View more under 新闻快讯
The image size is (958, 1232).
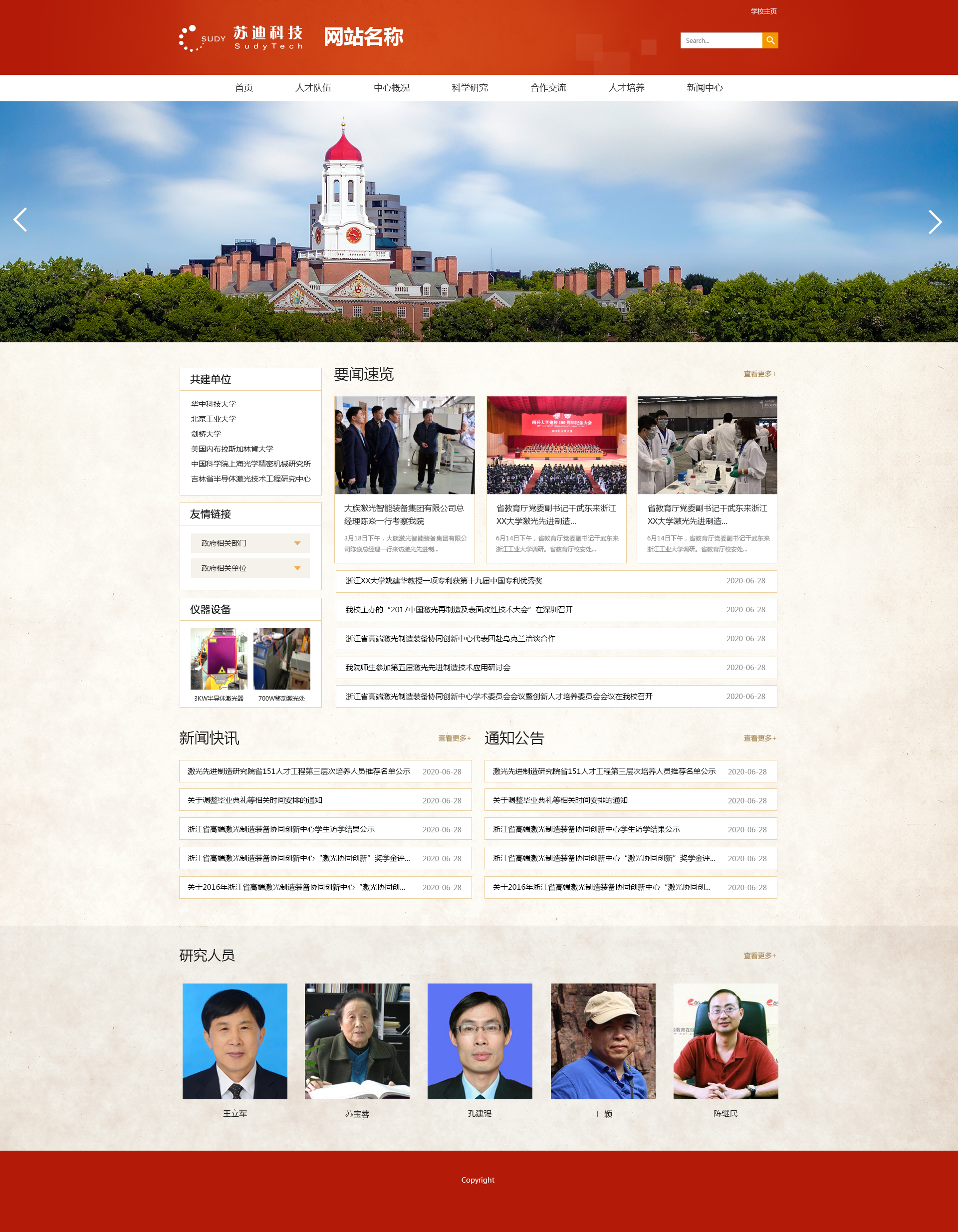pos(454,738)
